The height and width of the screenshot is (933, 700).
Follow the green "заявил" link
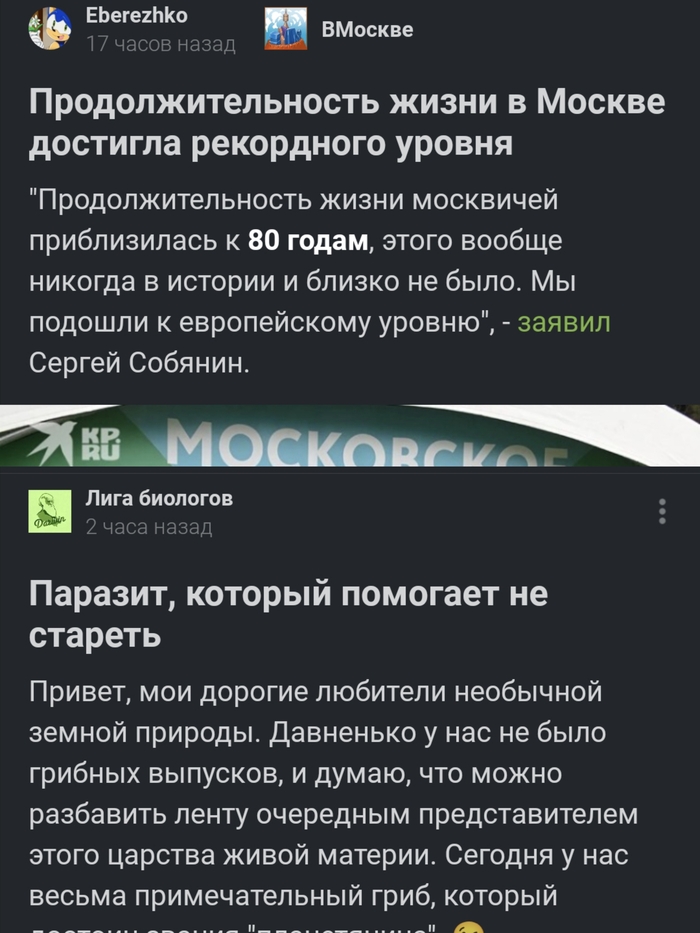(564, 323)
